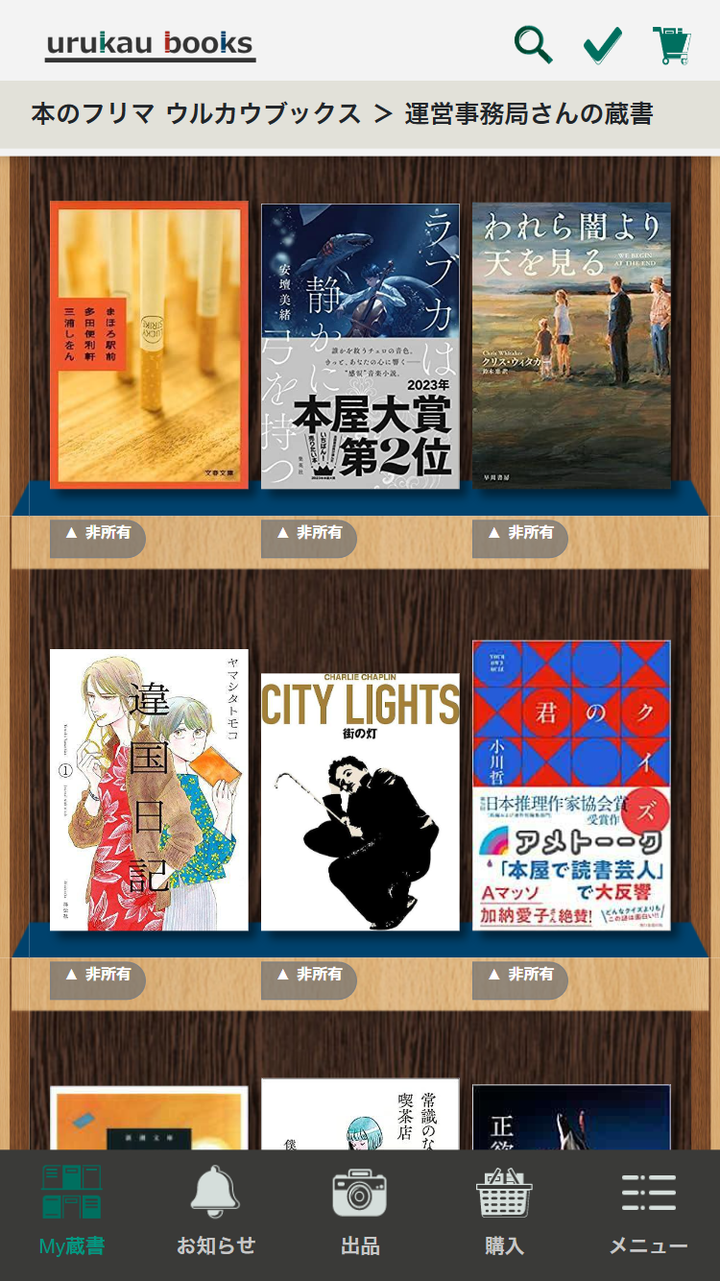Open the 出品 camera tab
This screenshot has width=720, height=1281.
tap(360, 1211)
